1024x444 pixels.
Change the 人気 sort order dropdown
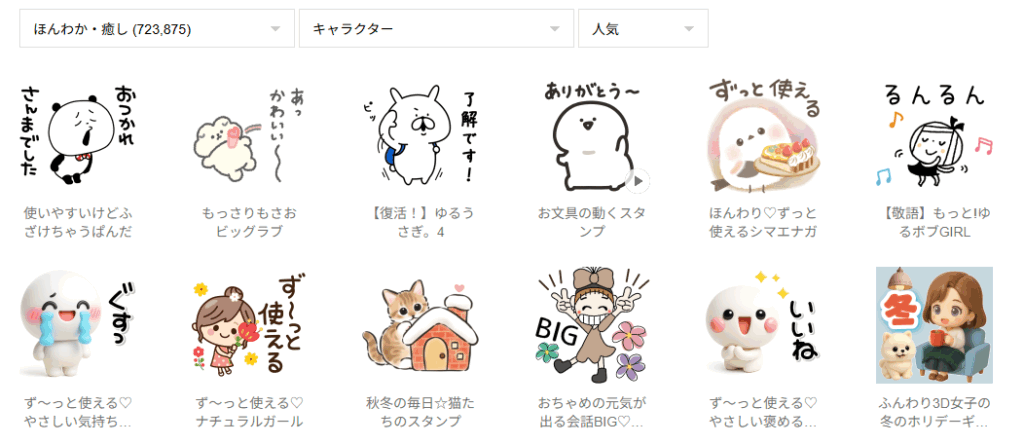coord(642,29)
